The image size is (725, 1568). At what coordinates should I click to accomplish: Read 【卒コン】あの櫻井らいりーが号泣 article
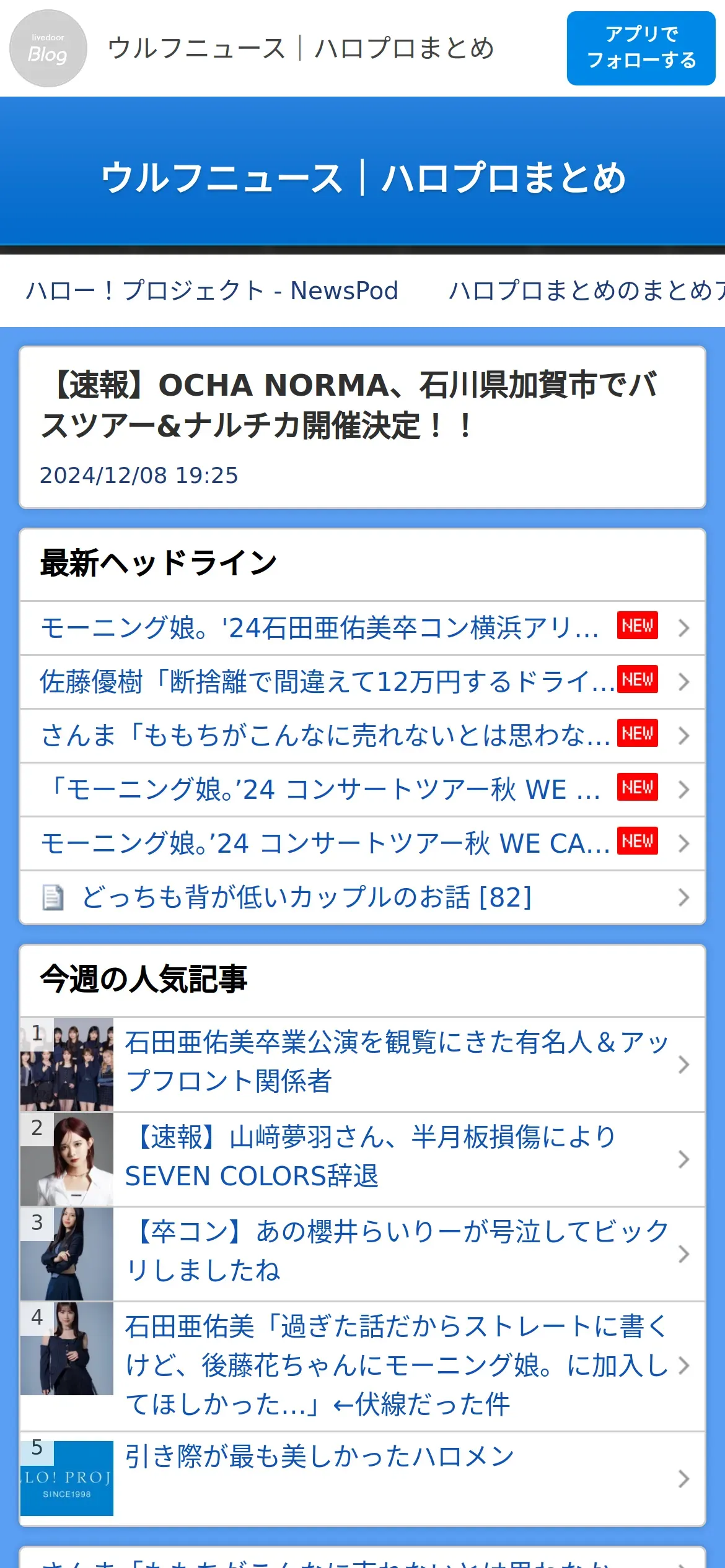pos(362,1254)
